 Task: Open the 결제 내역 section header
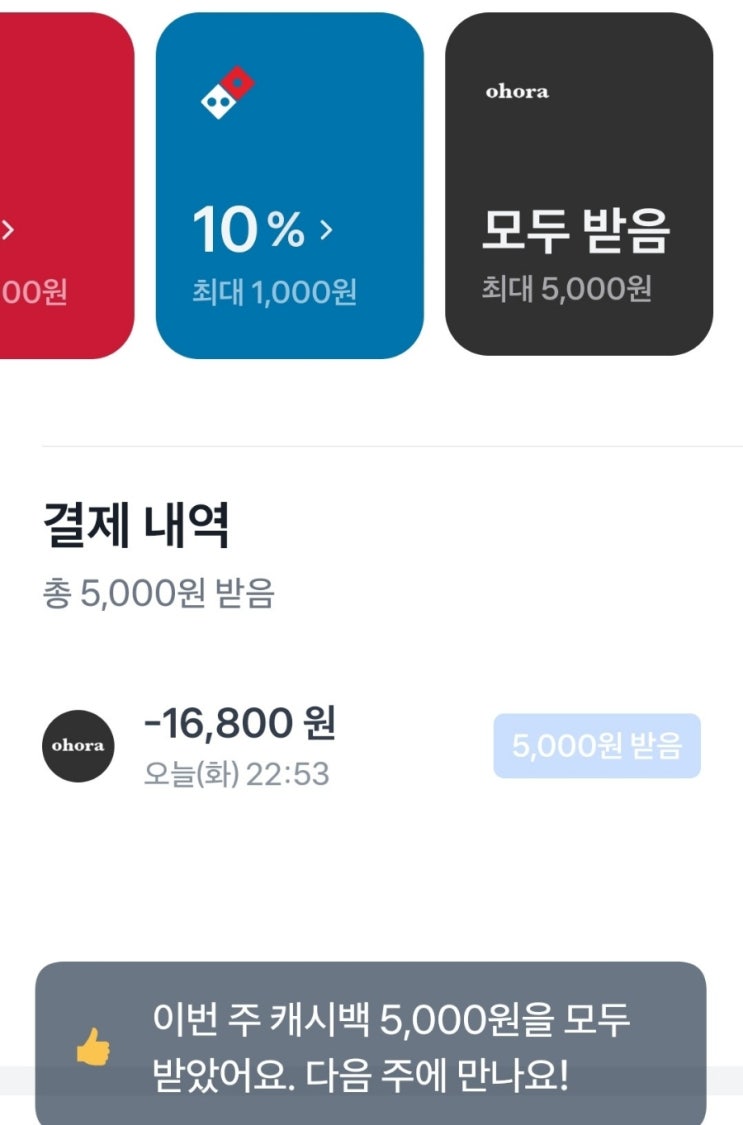[x=133, y=521]
